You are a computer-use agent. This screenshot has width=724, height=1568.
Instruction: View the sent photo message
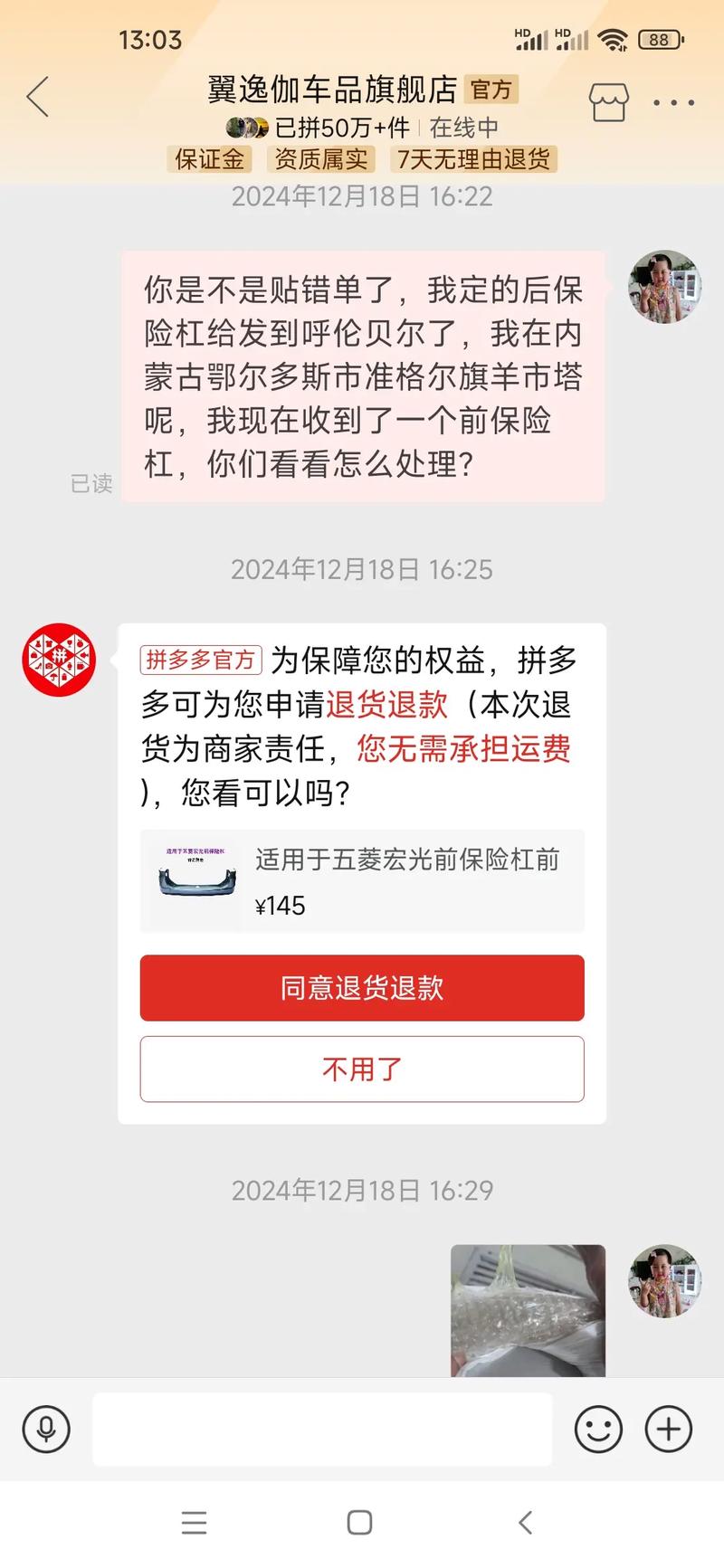[528, 1309]
